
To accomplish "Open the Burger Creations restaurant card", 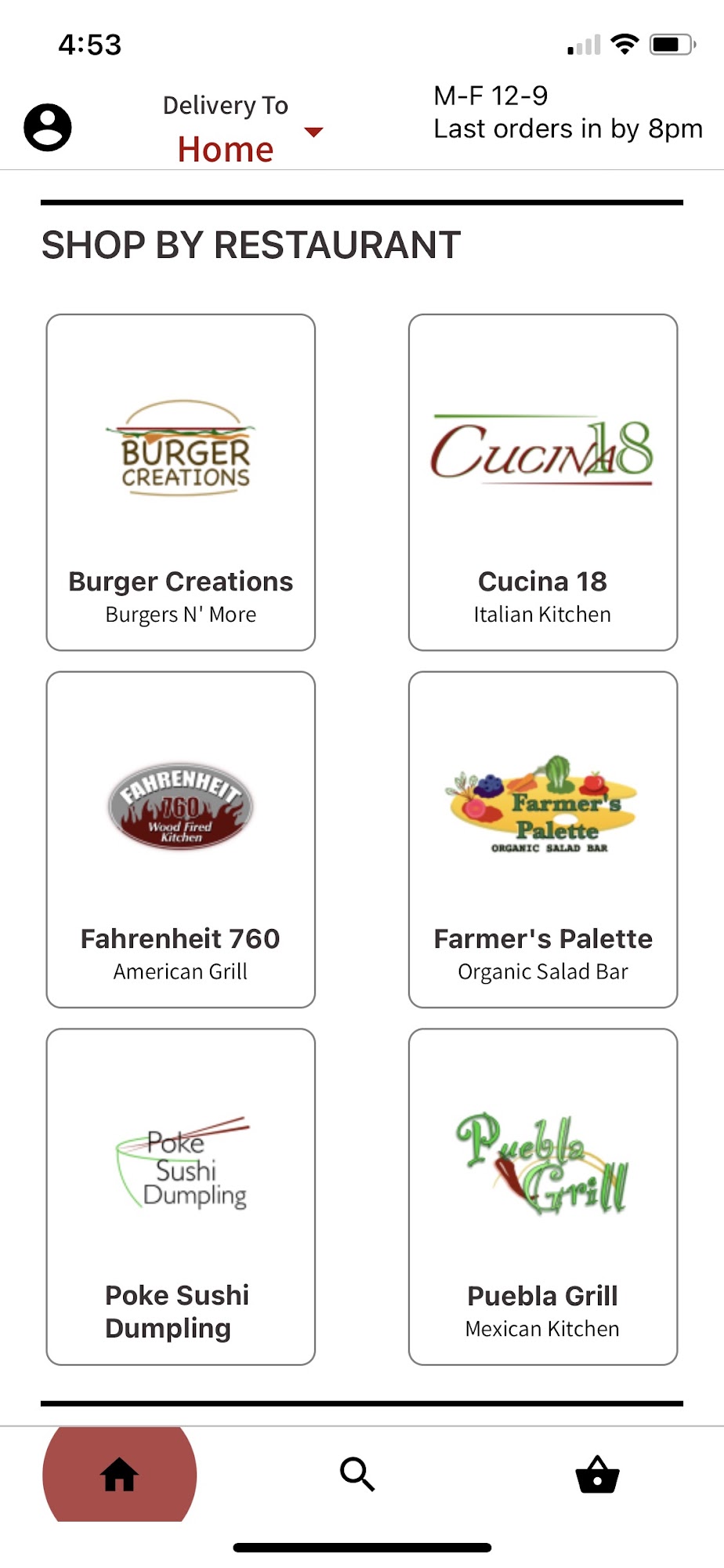I will pos(181,482).
